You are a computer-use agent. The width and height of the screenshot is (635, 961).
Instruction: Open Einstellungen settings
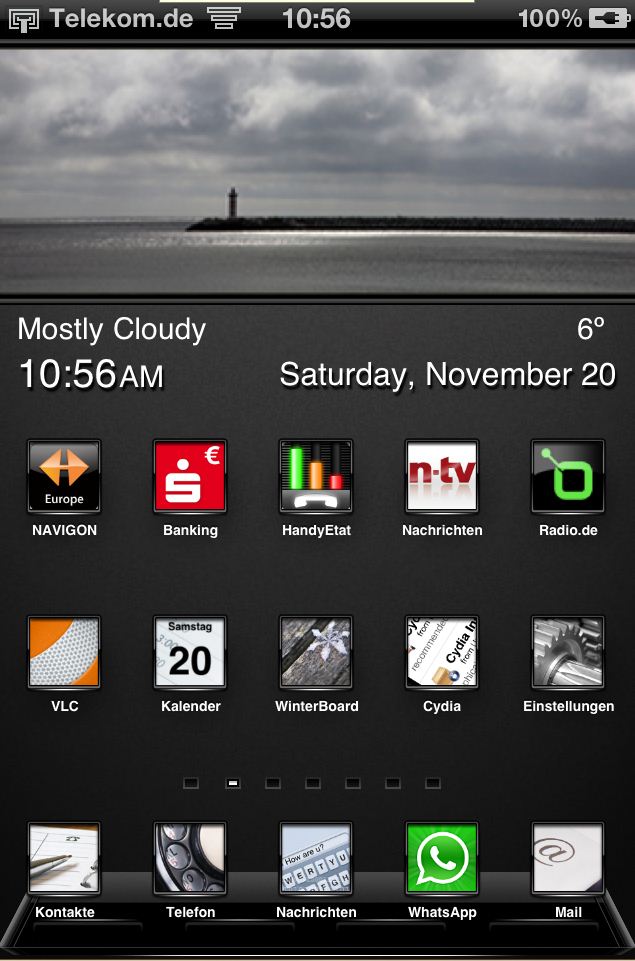(x=568, y=652)
